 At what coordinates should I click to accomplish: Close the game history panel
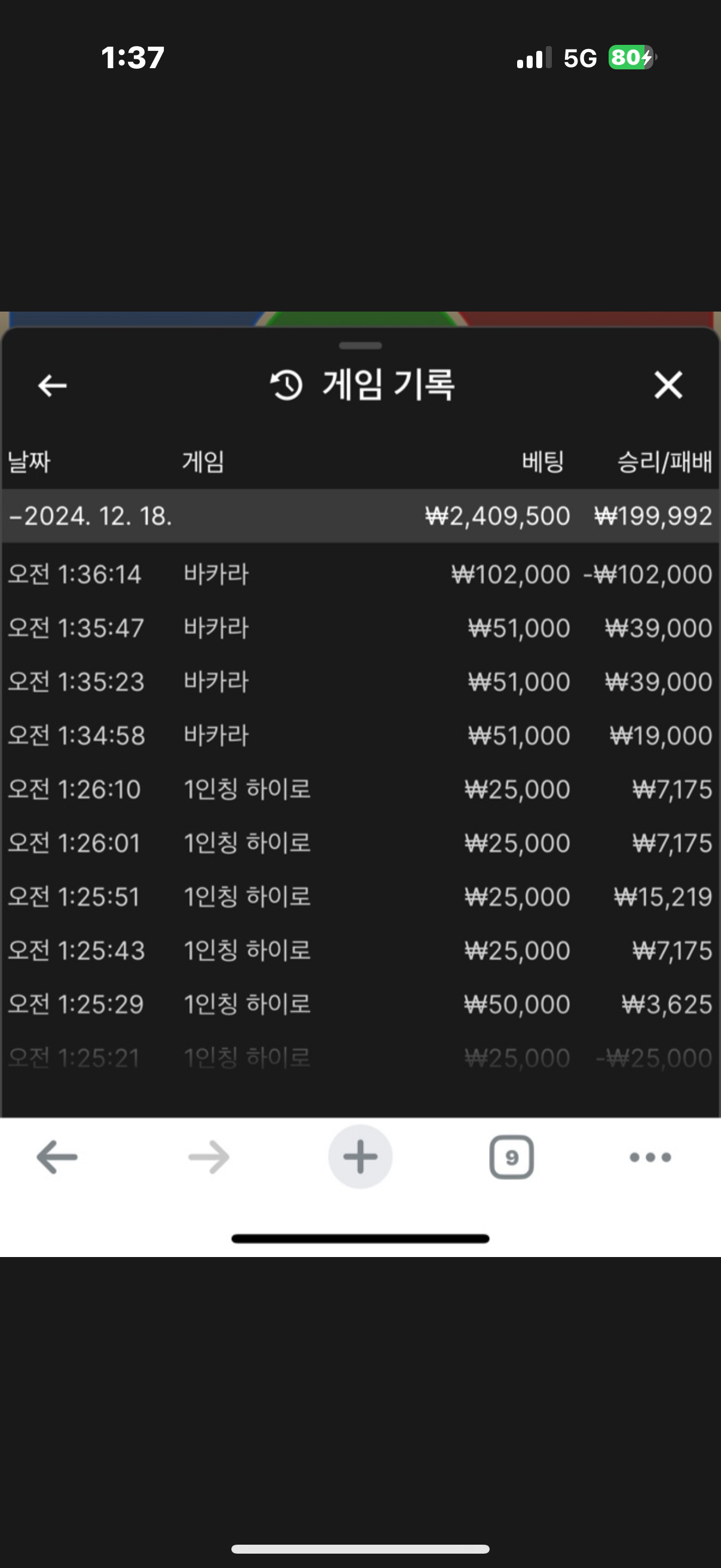click(668, 385)
